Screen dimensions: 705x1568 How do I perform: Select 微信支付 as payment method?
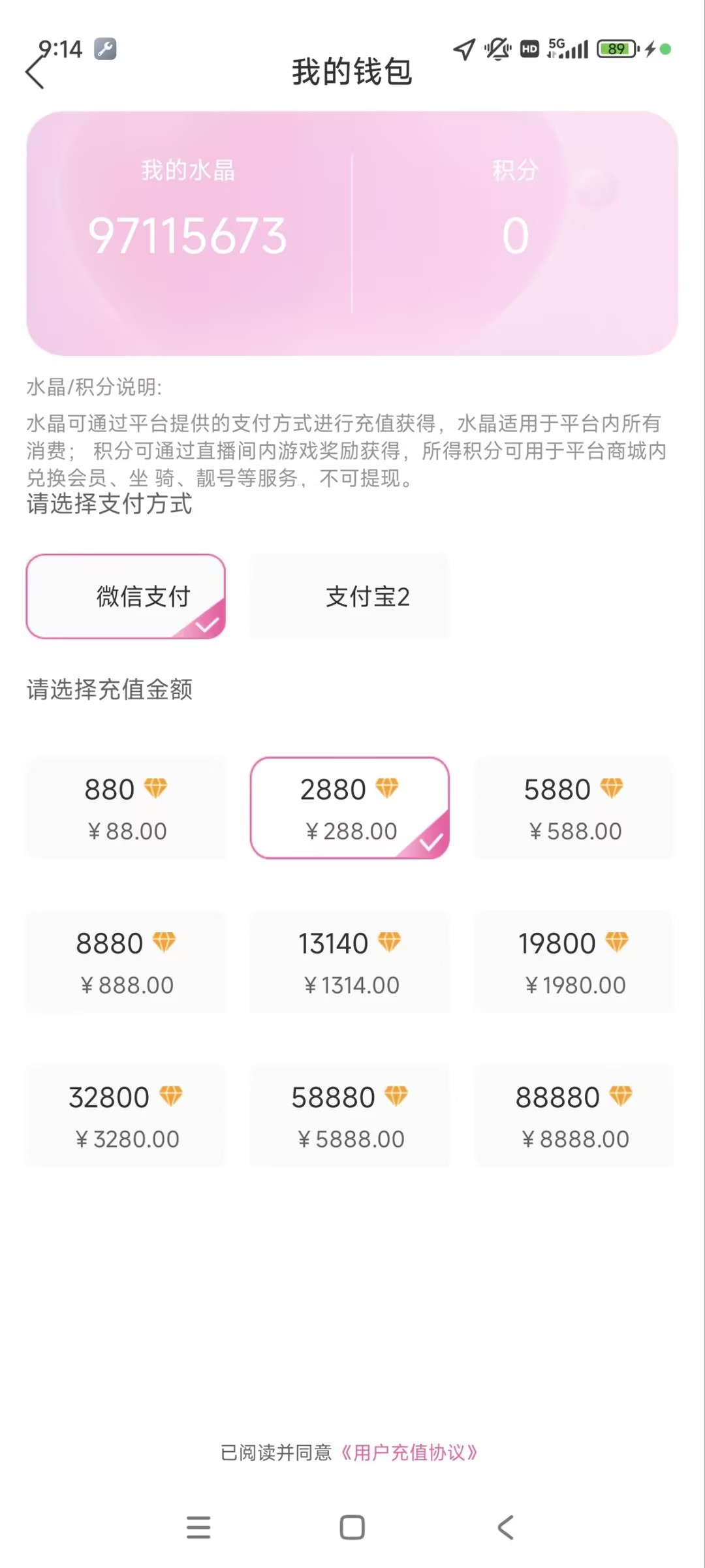click(x=126, y=596)
